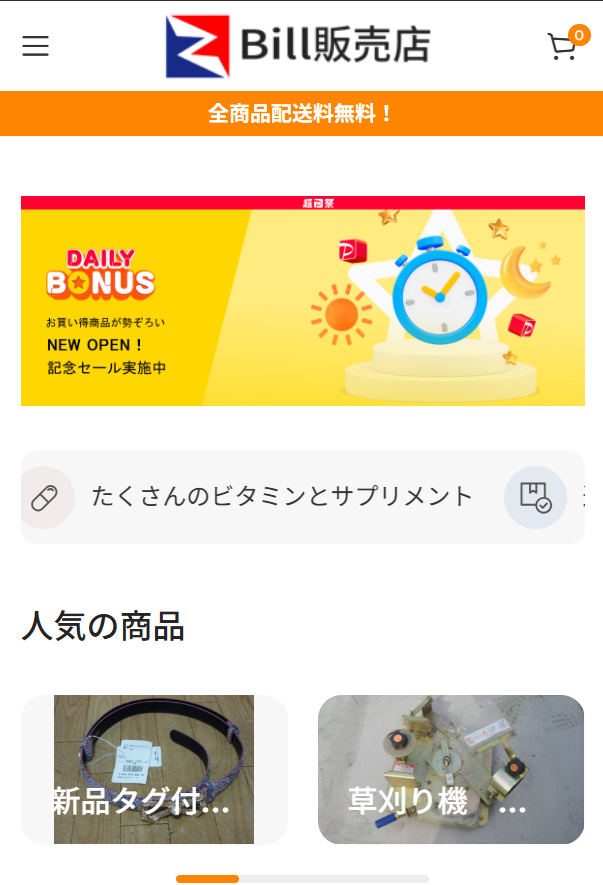
Task: Go to the Bill販売店 home page
Action: point(298,46)
